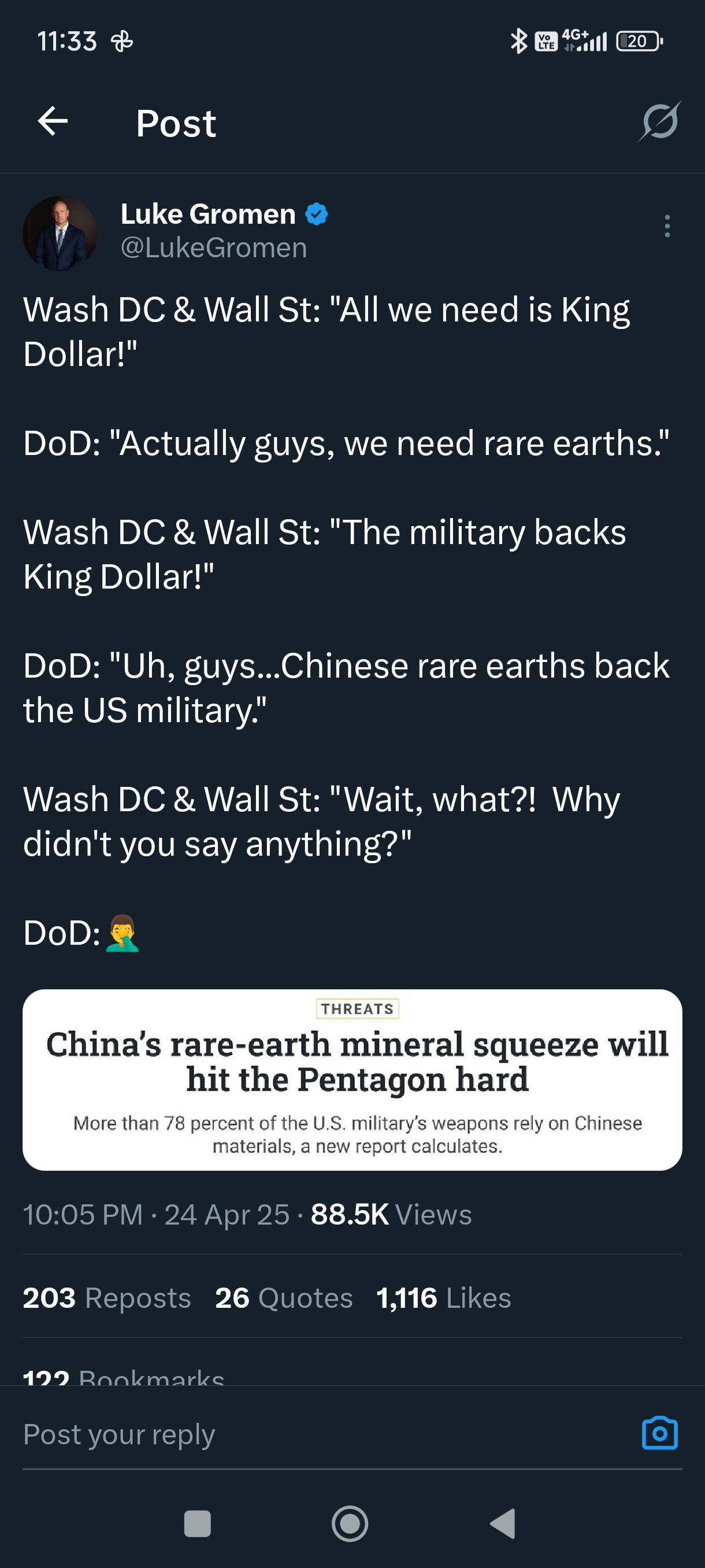Open Luke Gromen's profile picture
The width and height of the screenshot is (705, 1568).
pos(60,233)
